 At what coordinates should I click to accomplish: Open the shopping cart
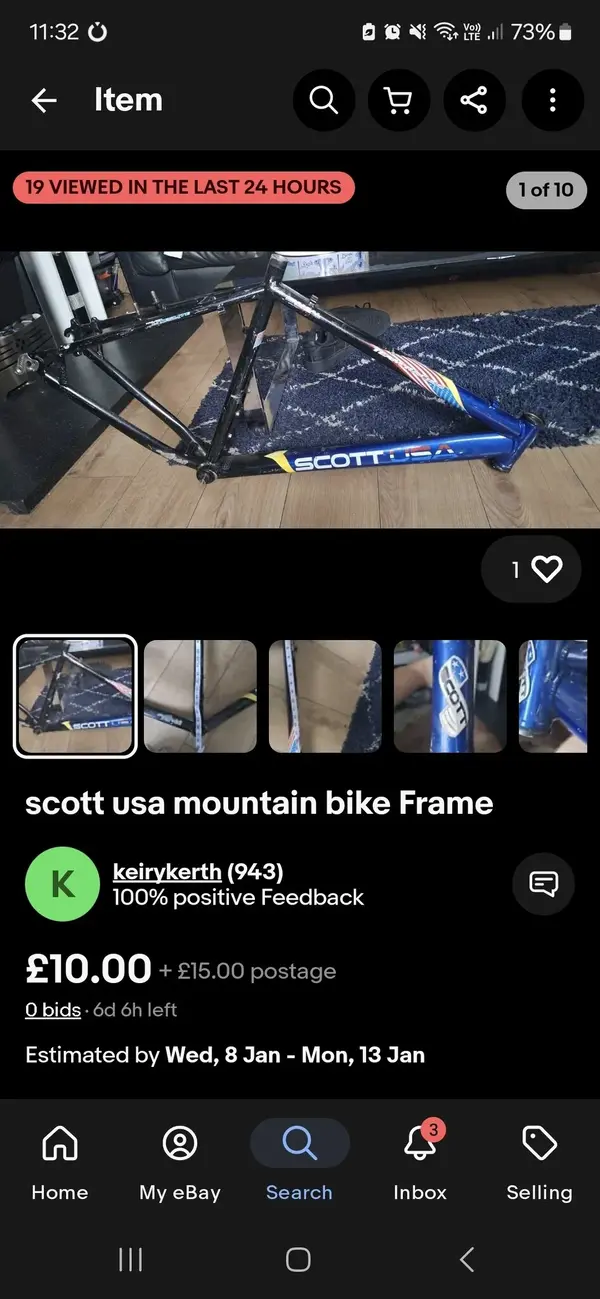(x=399, y=100)
